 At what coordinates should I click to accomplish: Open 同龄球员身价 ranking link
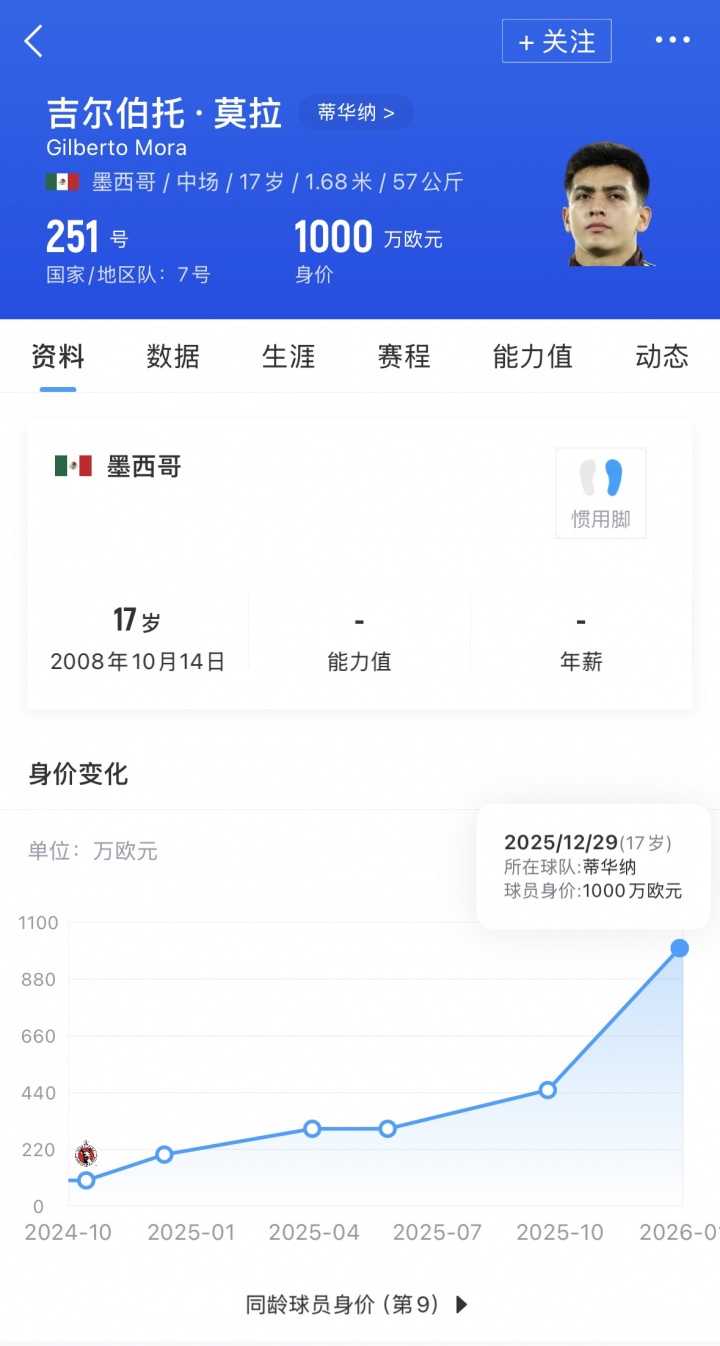pyautogui.click(x=356, y=1304)
